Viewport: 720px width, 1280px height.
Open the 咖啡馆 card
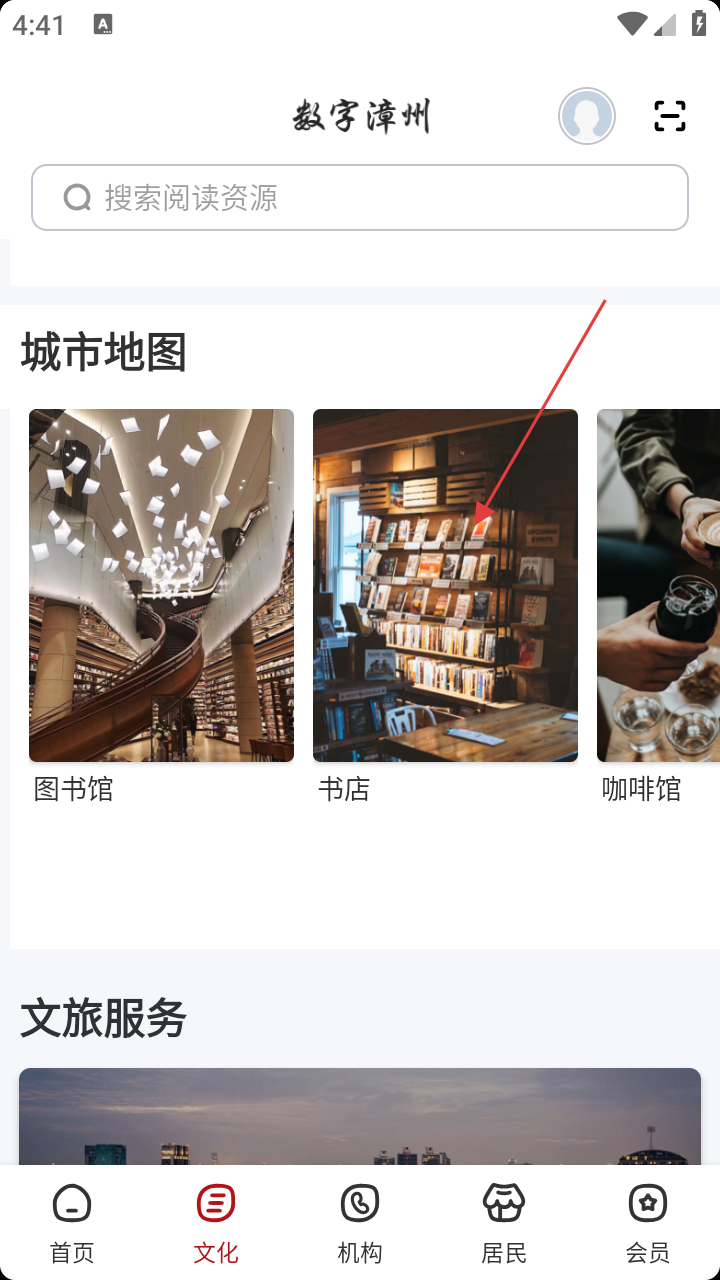point(658,586)
